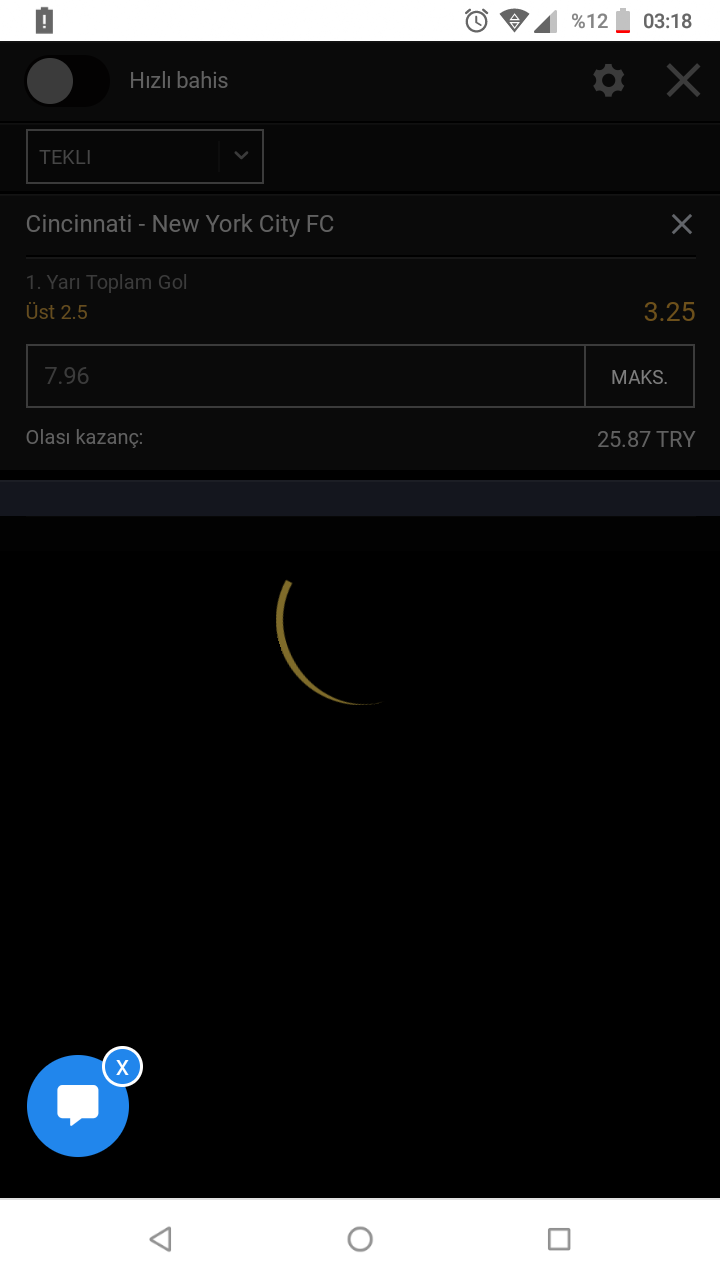Open bet slip settings gear

click(608, 81)
